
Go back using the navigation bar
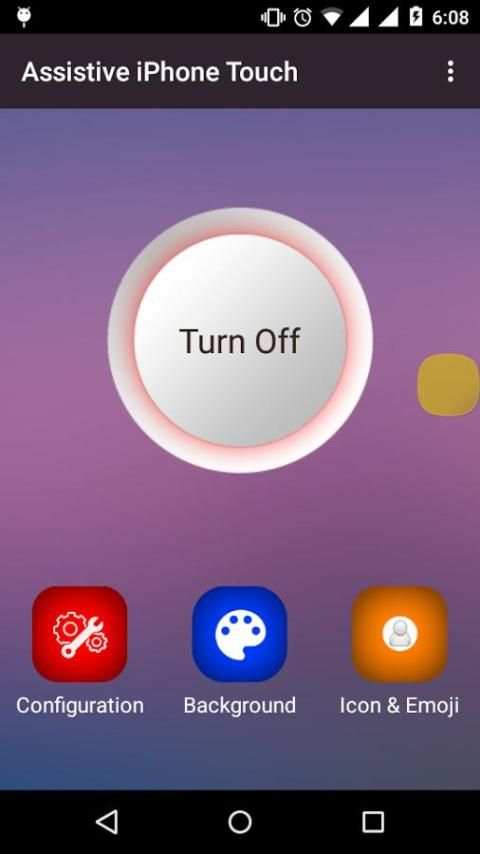click(107, 822)
